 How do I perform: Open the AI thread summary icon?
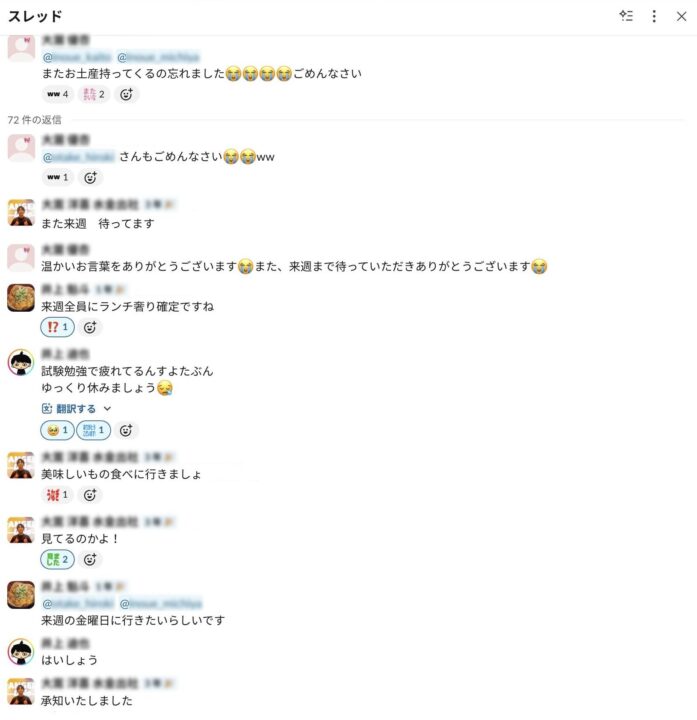(x=626, y=16)
